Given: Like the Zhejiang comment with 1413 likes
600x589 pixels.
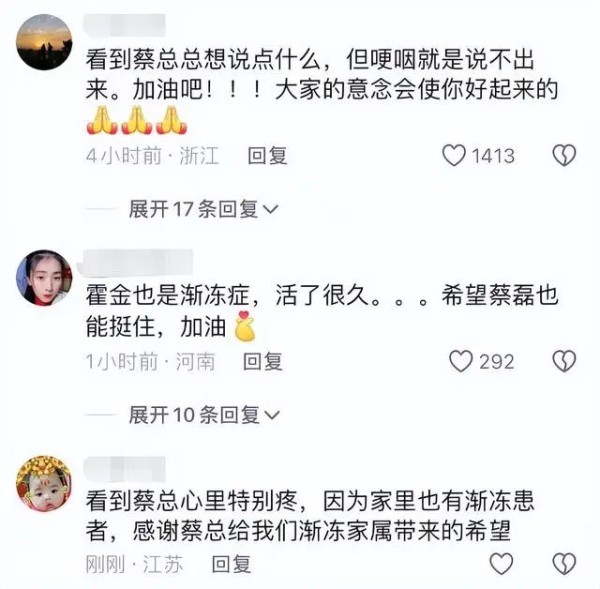Looking at the screenshot, I should (455, 156).
